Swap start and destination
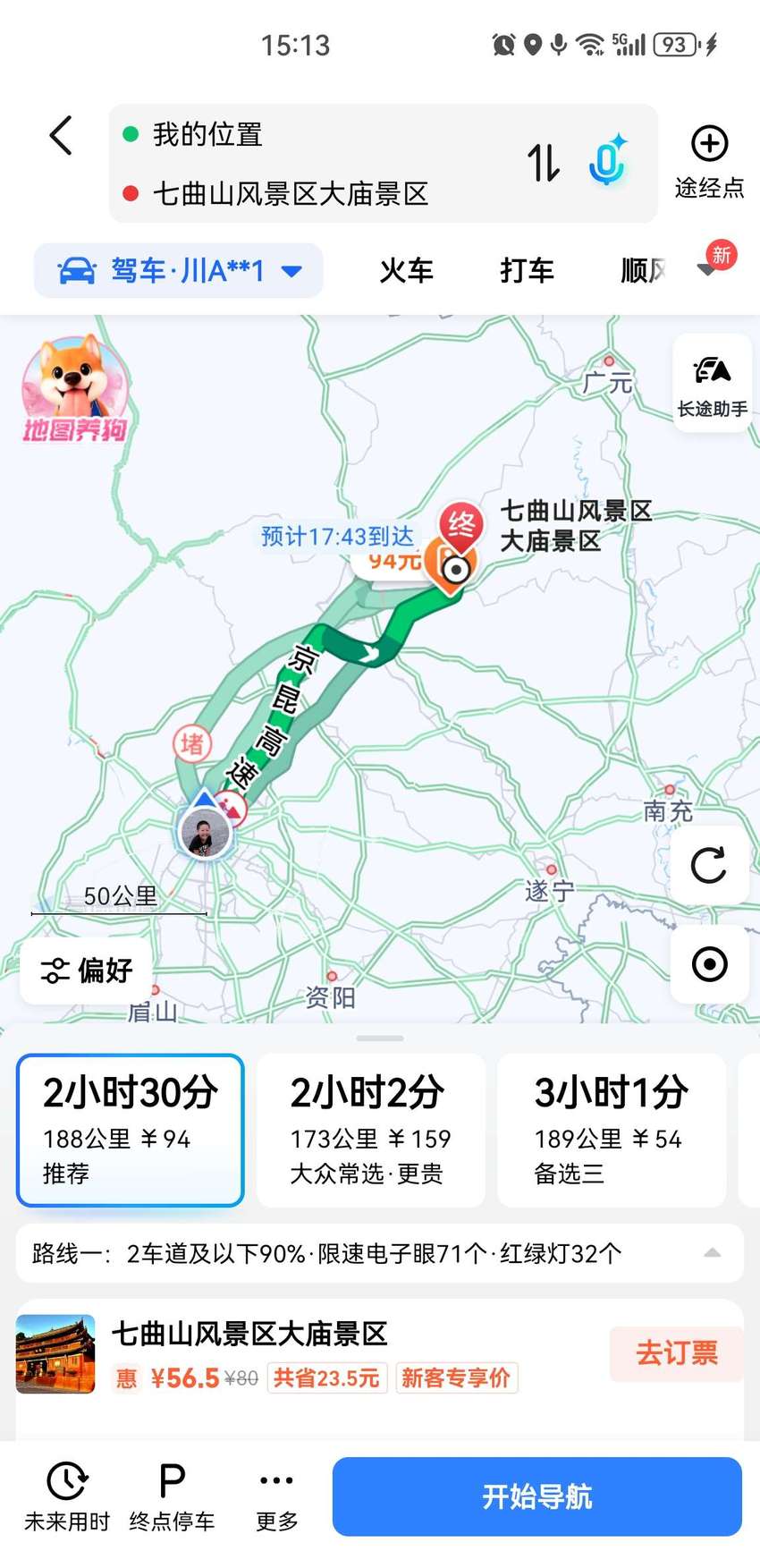Image resolution: width=760 pixels, height=1568 pixels. click(543, 163)
